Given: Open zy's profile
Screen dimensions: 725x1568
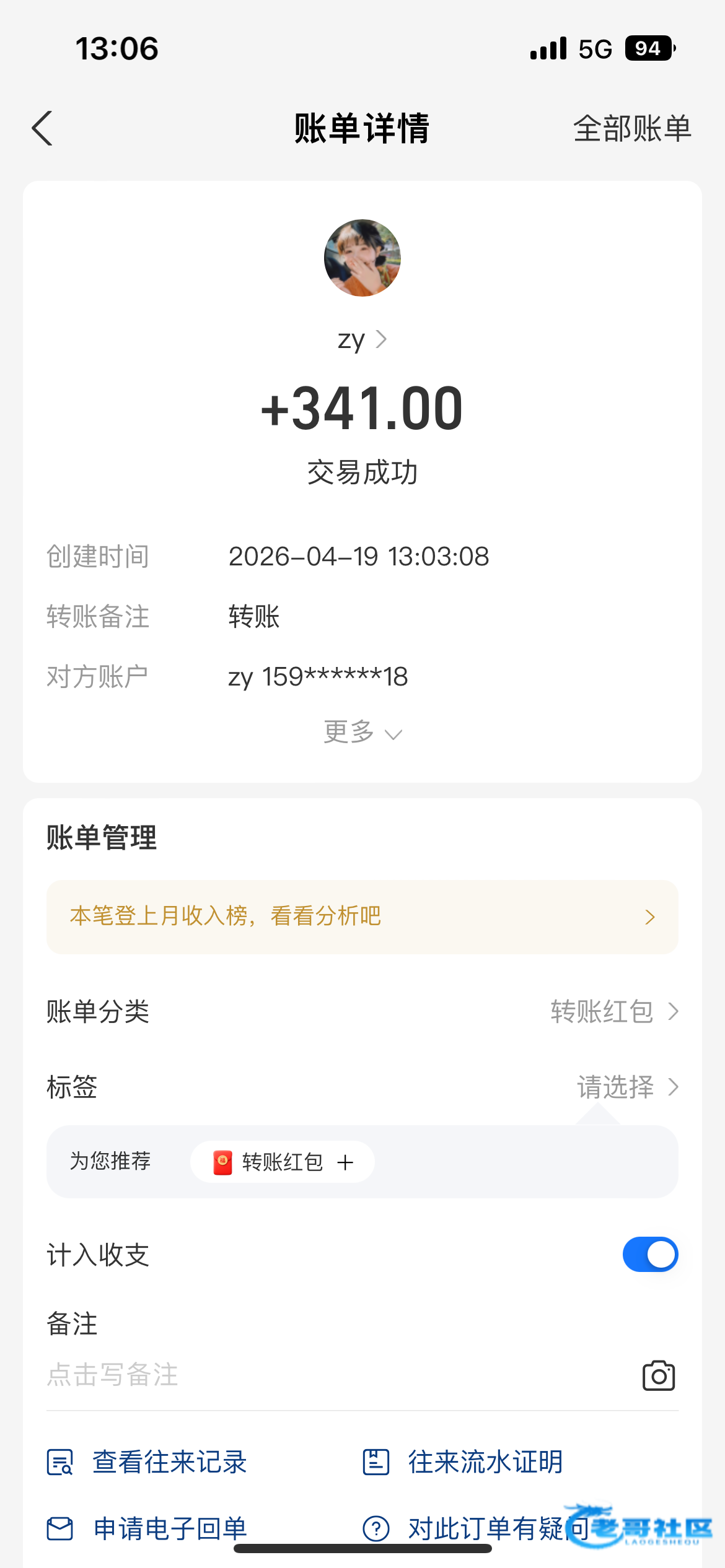Looking at the screenshot, I should [x=362, y=339].
